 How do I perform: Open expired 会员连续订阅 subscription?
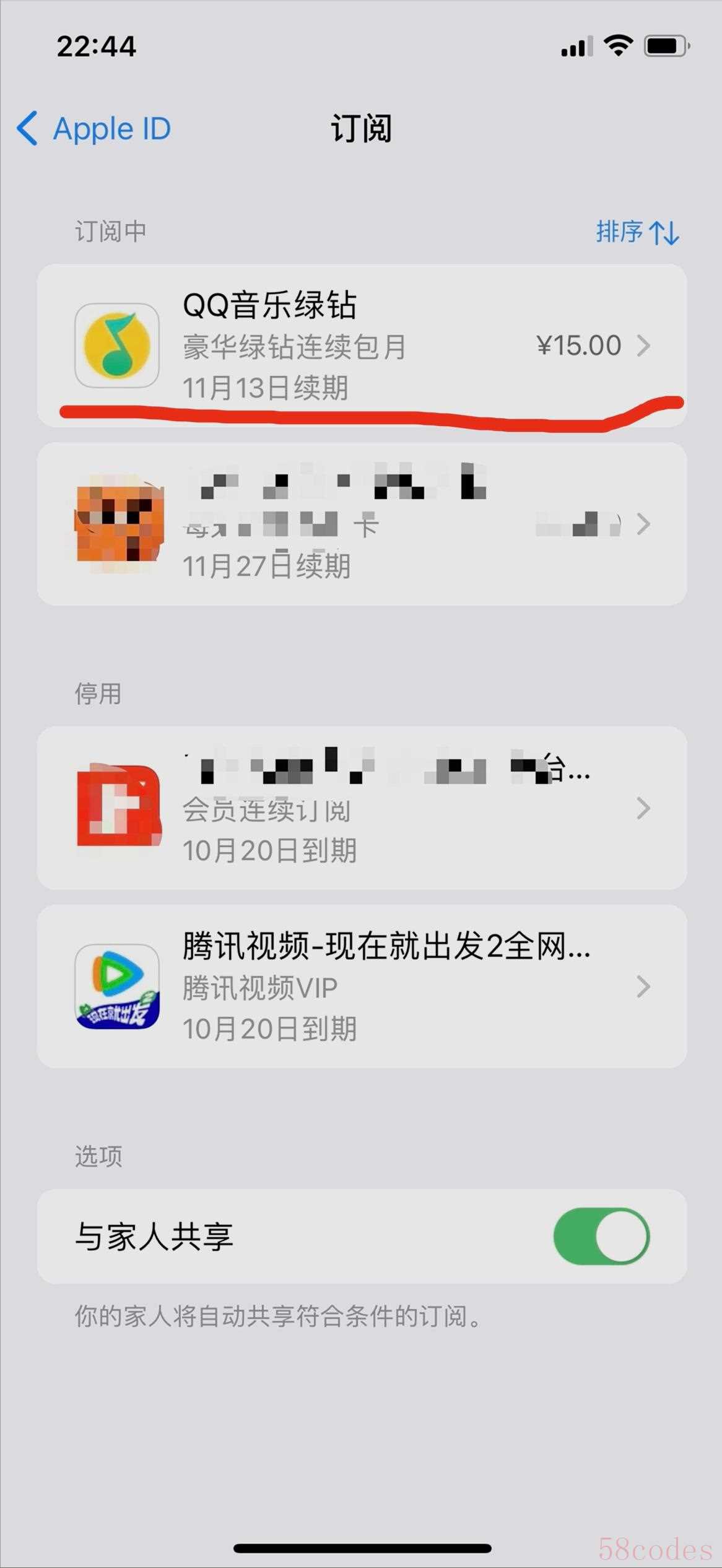362,808
